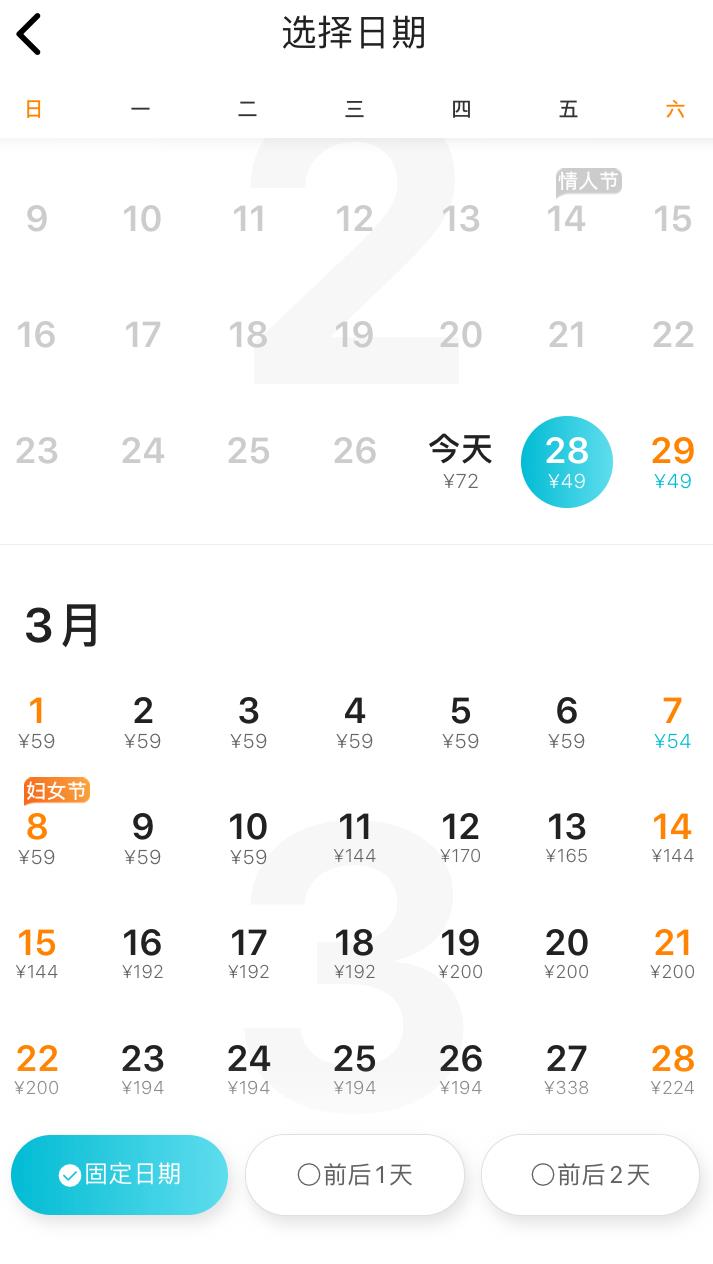Select March 4 priced ¥59

pos(355,723)
